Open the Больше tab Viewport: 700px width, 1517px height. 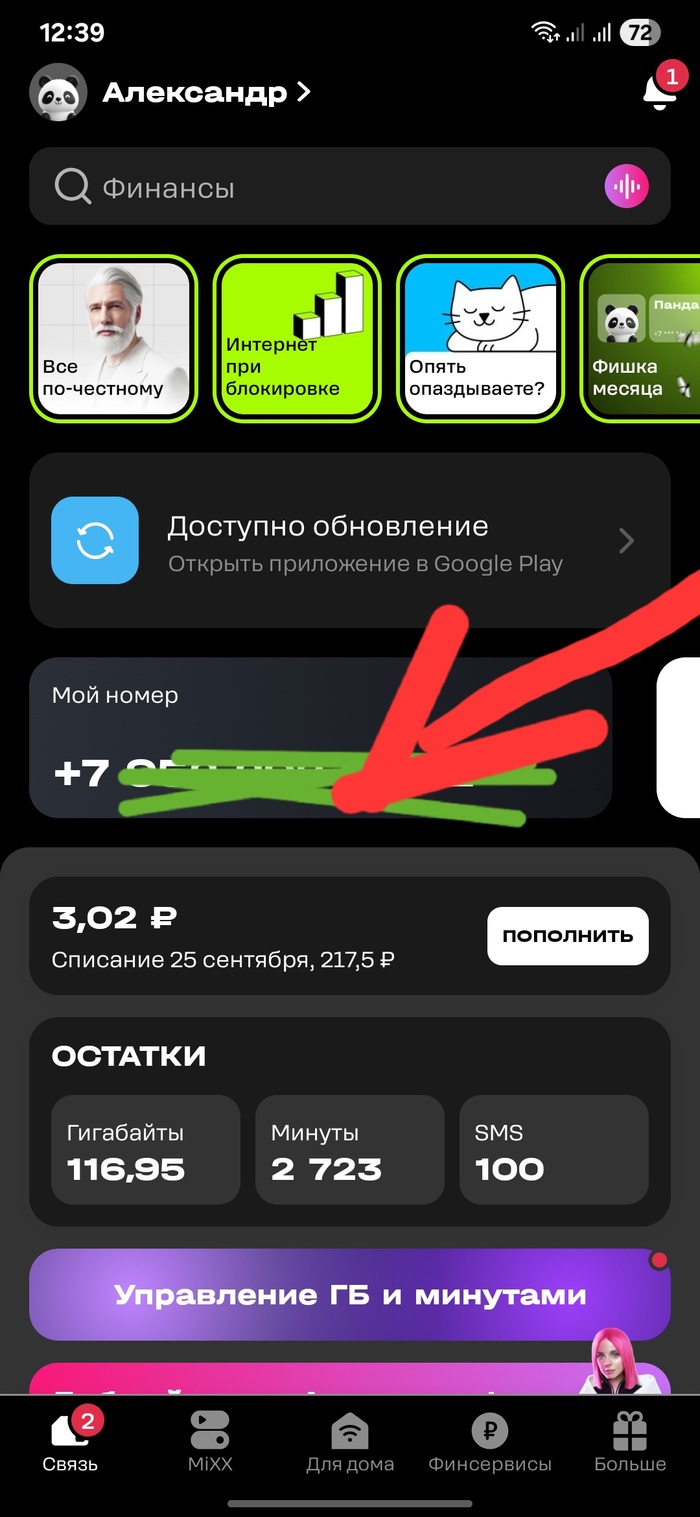pyautogui.click(x=630, y=1442)
